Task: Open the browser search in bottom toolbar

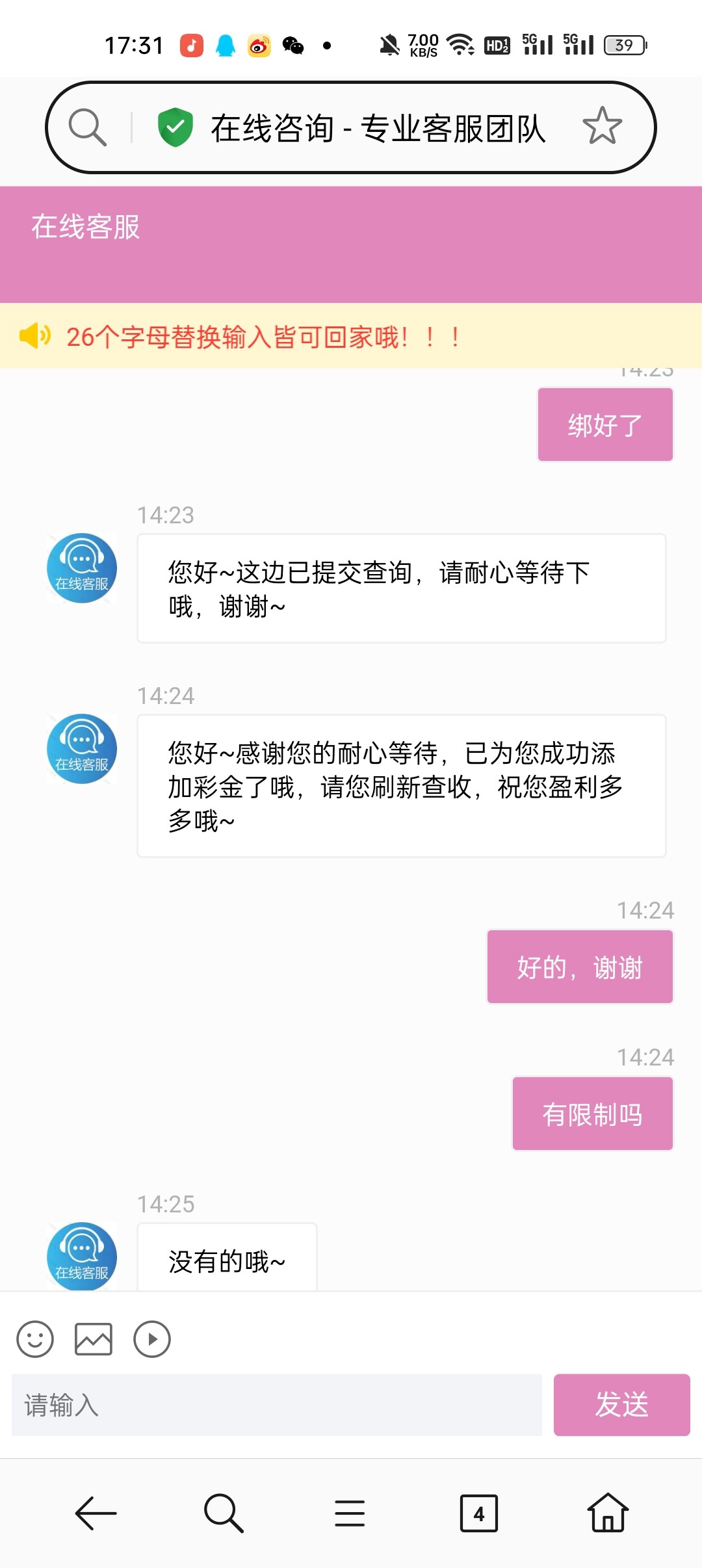Action: click(x=223, y=1513)
